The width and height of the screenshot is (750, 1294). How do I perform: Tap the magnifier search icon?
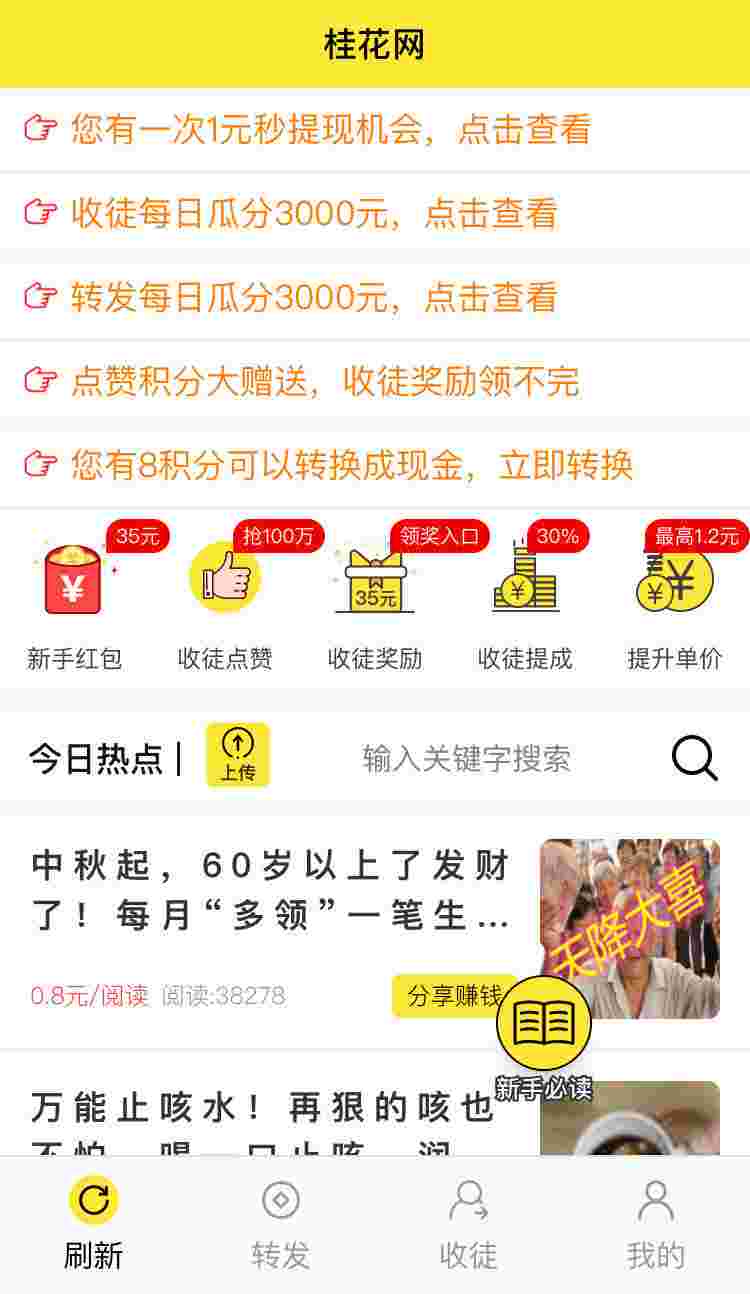click(695, 757)
